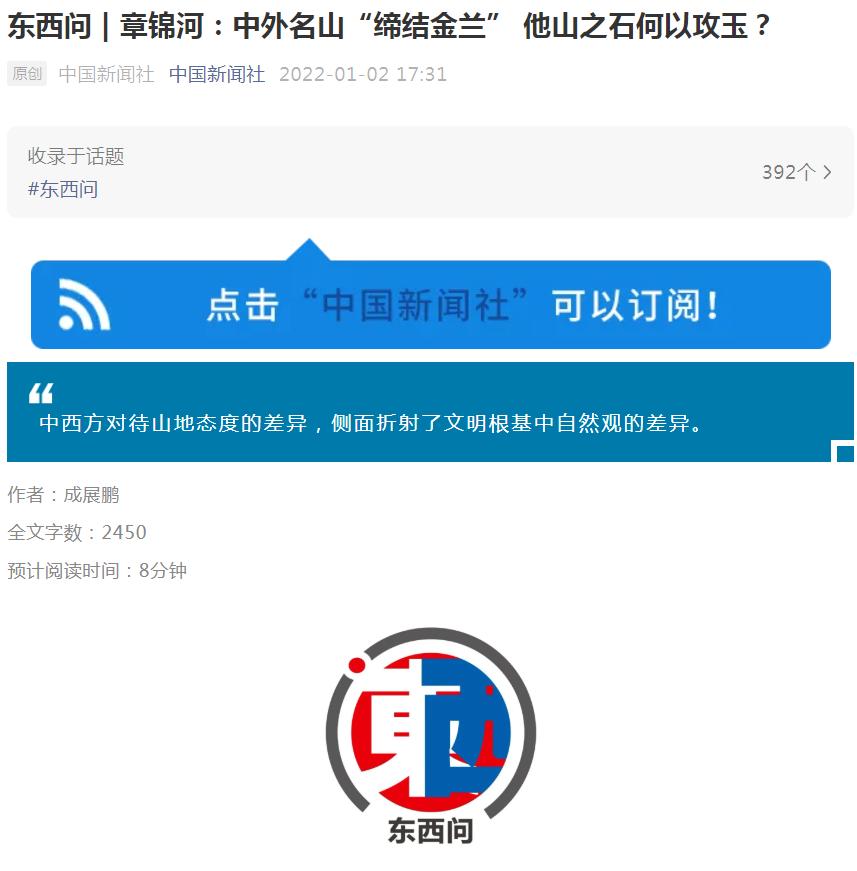857x871 pixels.
Task: Tap the subscribe banner for 中国新闻社
Action: [x=430, y=305]
